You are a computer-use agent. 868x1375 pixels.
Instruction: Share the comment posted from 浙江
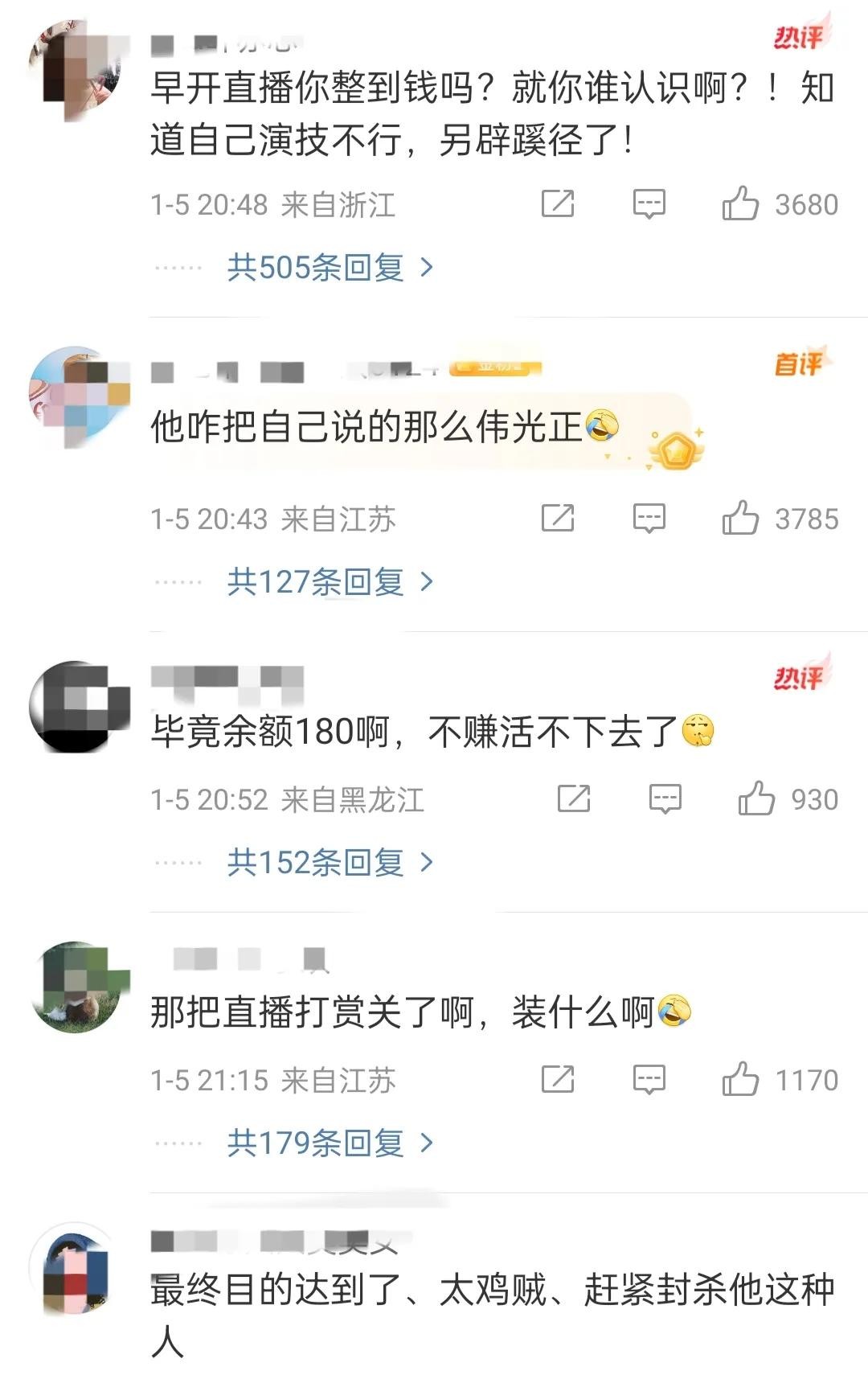coord(558,203)
